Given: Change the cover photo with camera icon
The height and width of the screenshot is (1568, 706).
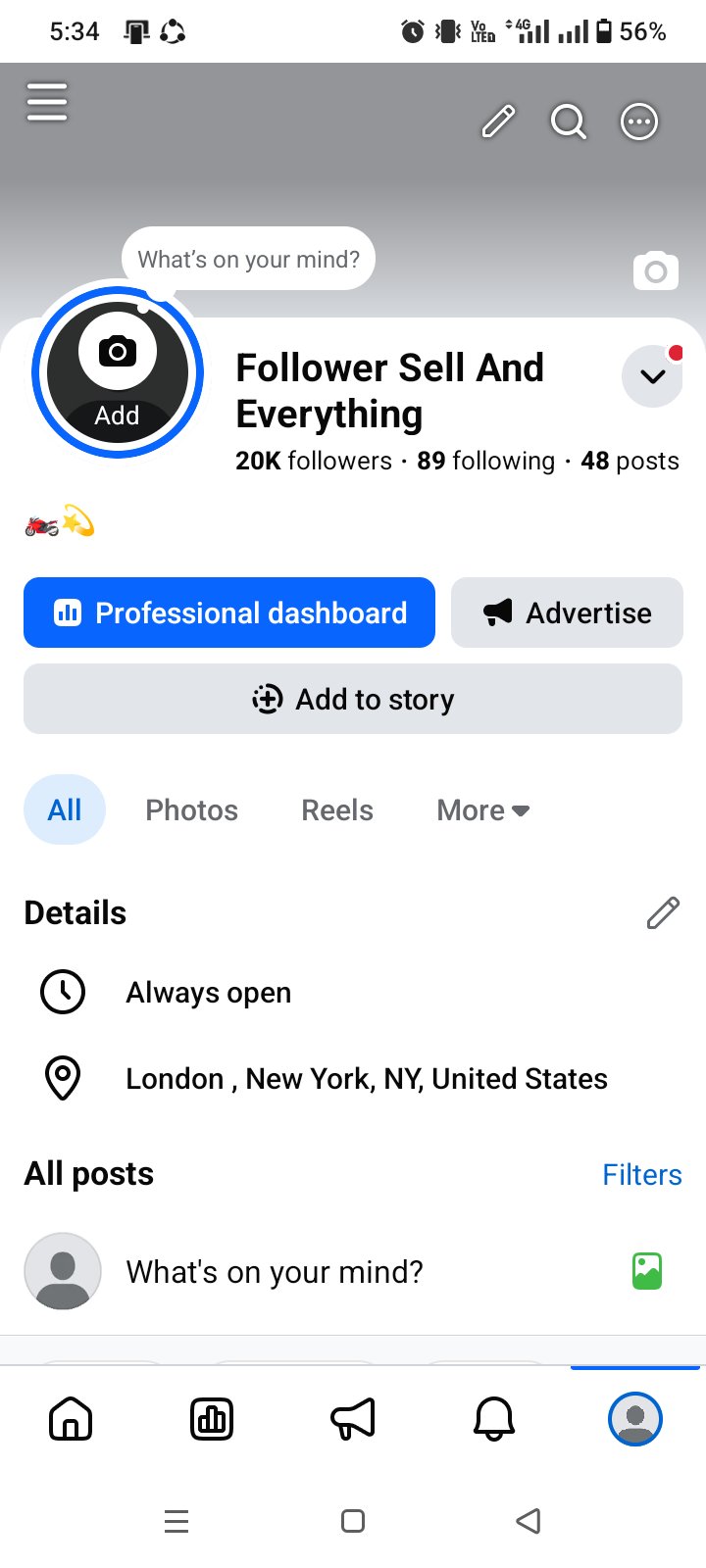Looking at the screenshot, I should point(656,270).
